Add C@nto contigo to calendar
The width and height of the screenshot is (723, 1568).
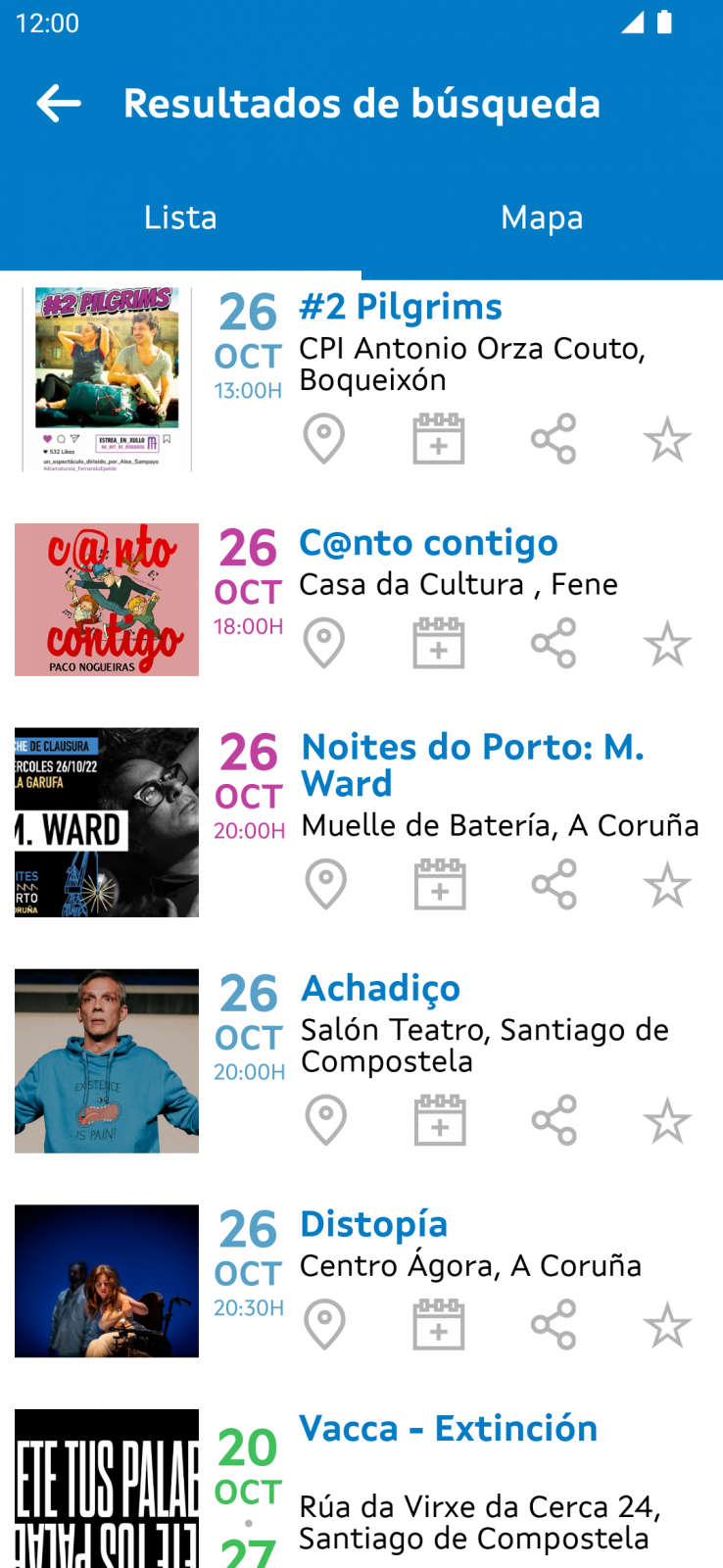click(439, 643)
